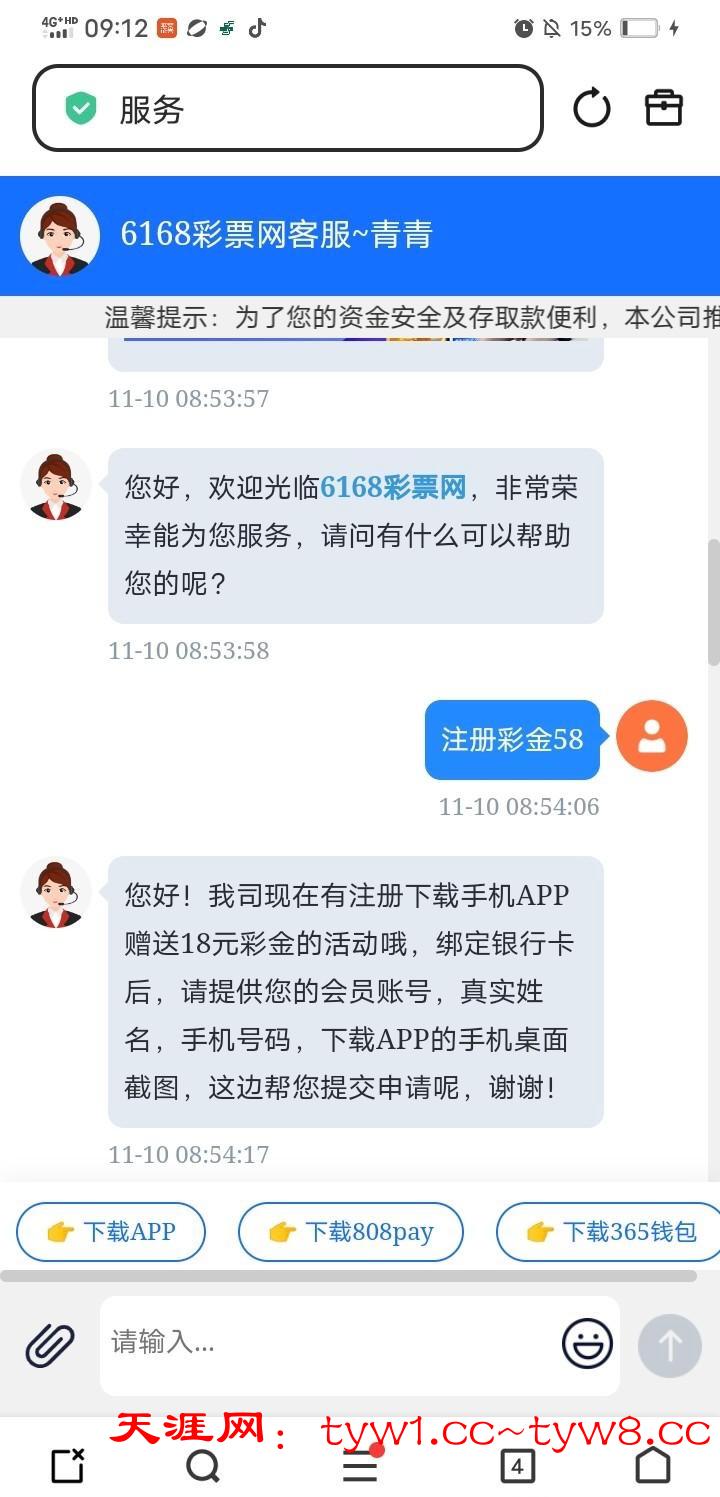Tap the 下载APP chip
Image resolution: width=720 pixels, height=1497 pixels.
point(111,1232)
